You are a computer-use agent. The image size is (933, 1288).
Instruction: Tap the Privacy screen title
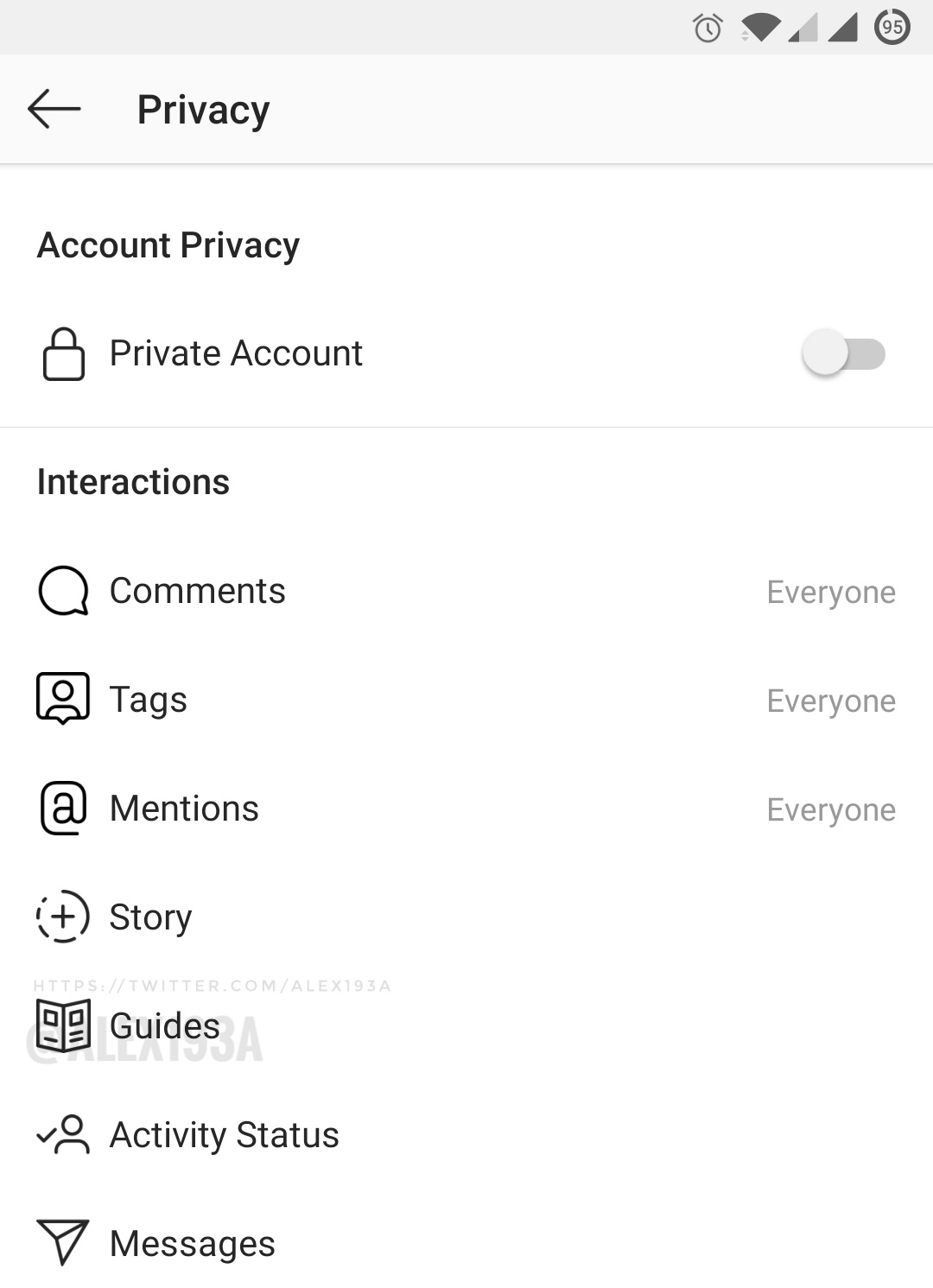(203, 109)
